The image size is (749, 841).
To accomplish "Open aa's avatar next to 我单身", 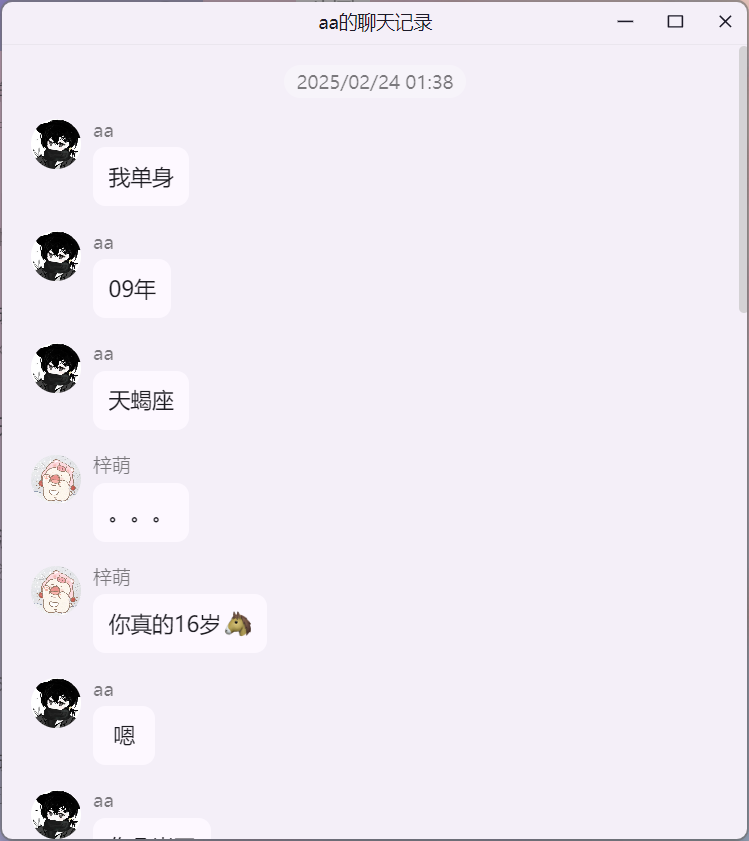I will coord(56,145).
